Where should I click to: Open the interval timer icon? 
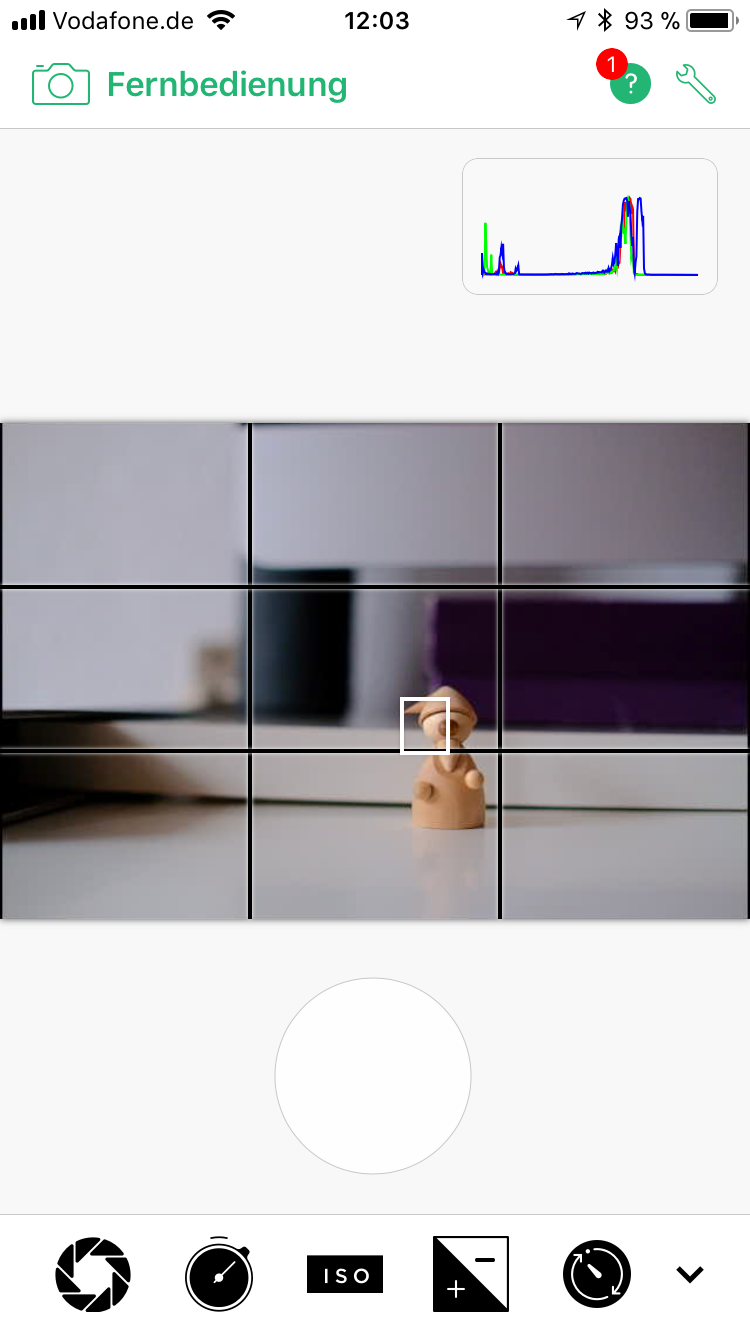tap(597, 1274)
